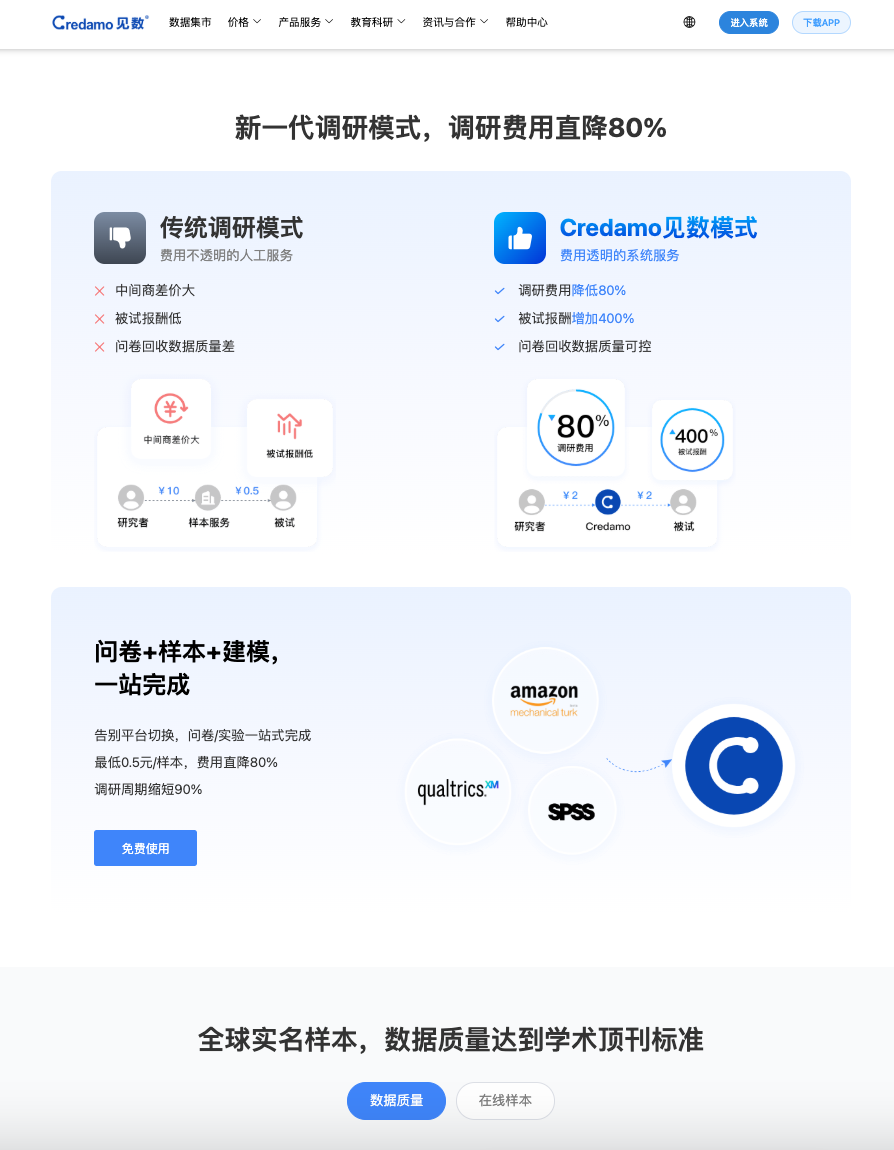
Task: Tap the 进入系统 button
Action: point(748,22)
